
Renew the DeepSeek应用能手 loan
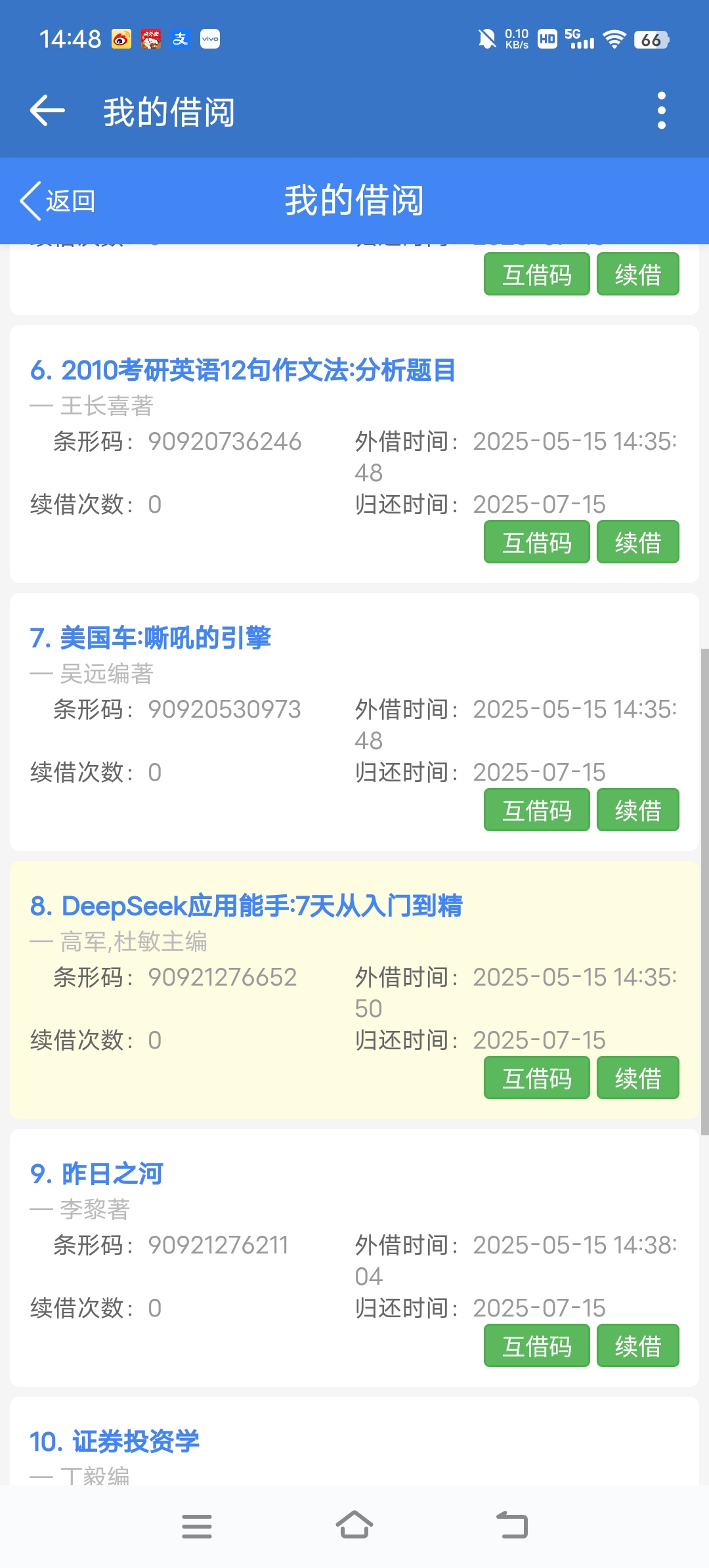637,1078
